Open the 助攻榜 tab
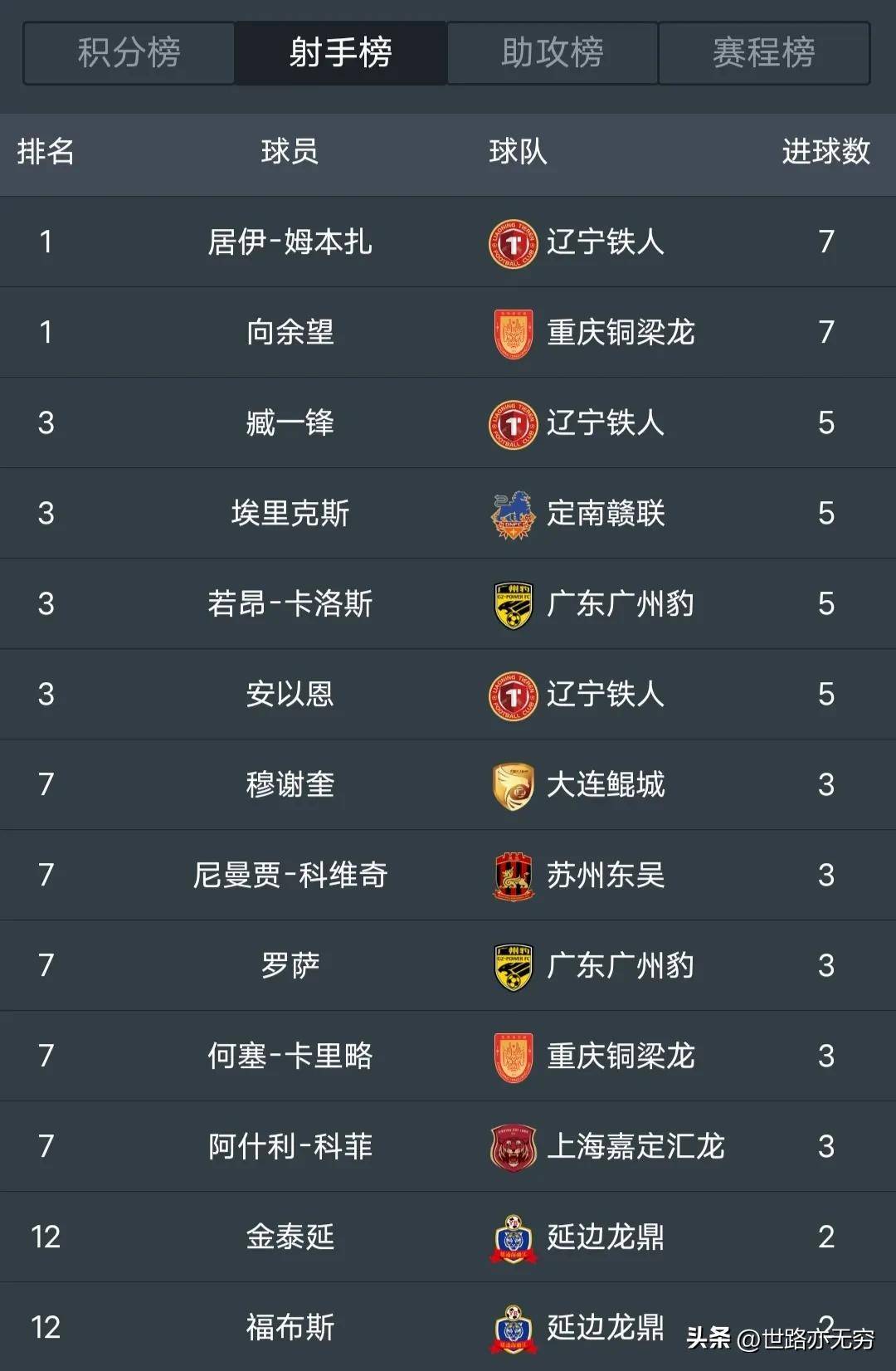Image resolution: width=896 pixels, height=1371 pixels. (x=553, y=53)
